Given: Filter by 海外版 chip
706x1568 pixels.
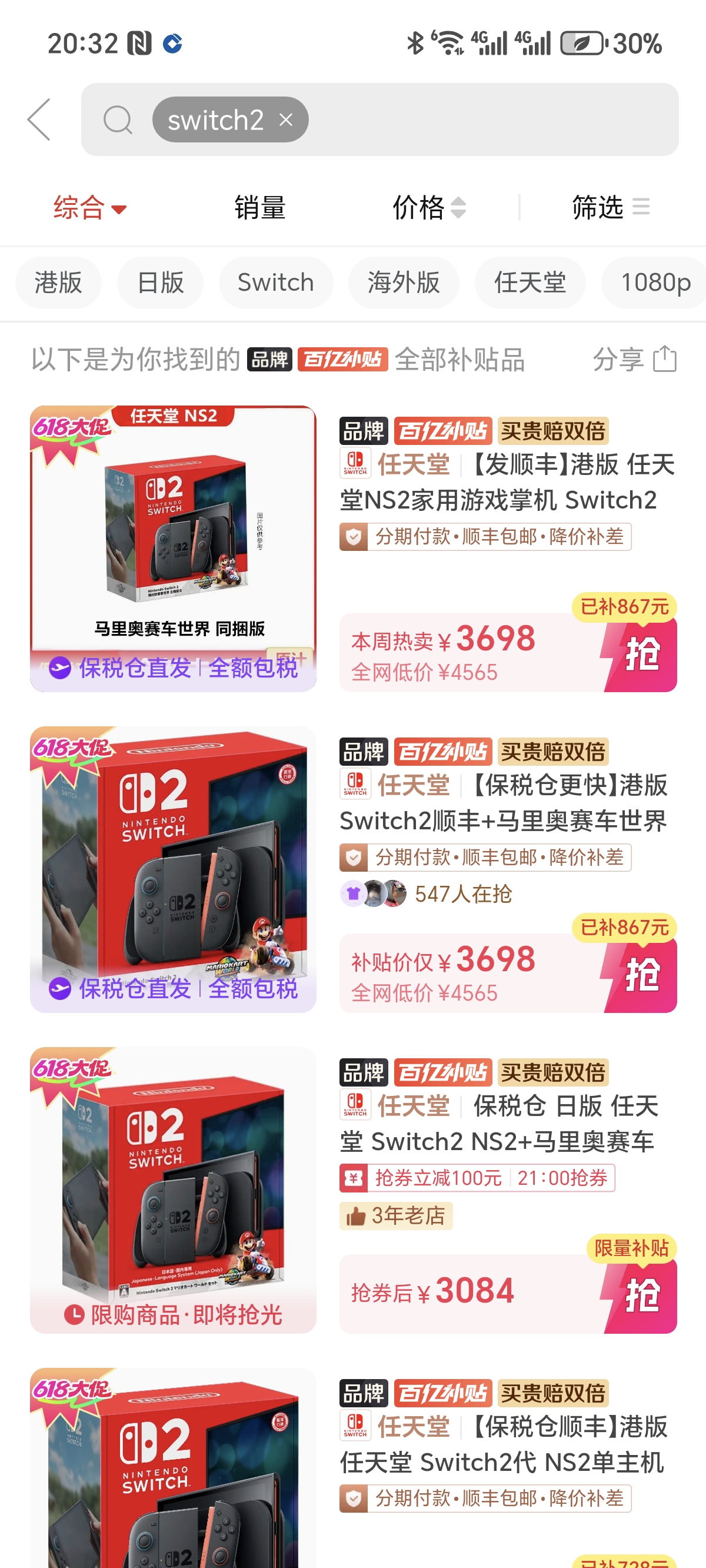Looking at the screenshot, I should click(404, 283).
